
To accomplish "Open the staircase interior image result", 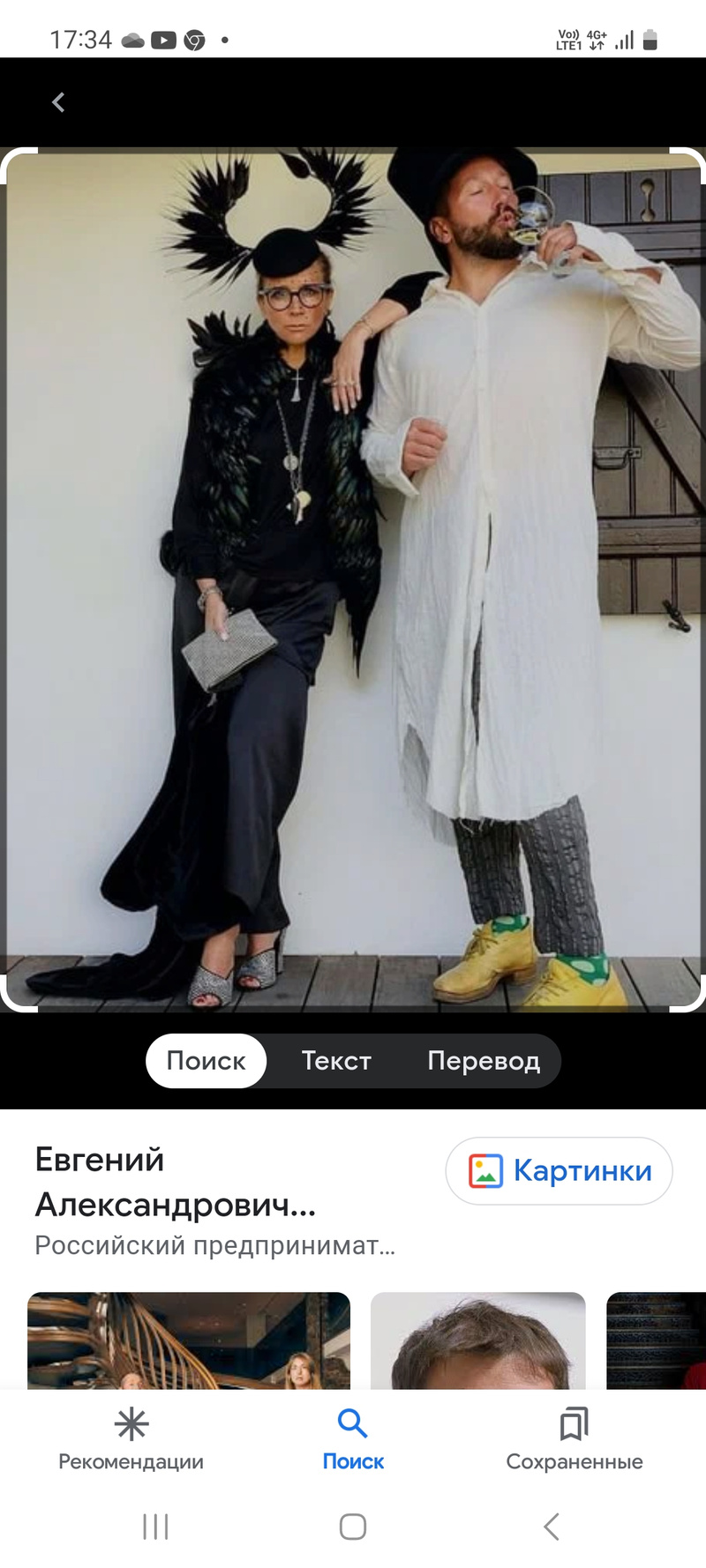I will pos(189,1340).
